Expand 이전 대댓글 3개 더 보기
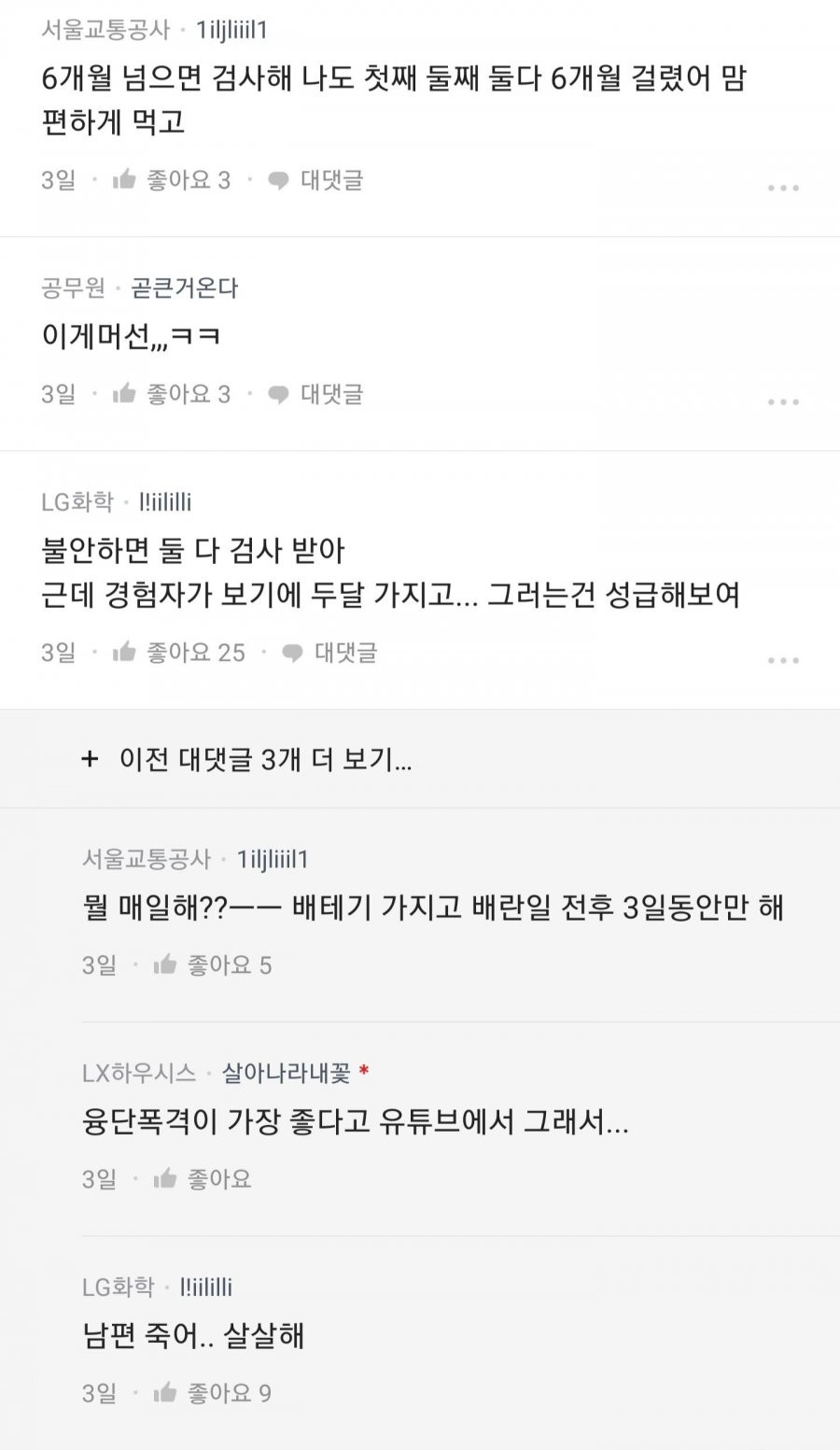Viewport: 840px width, 1450px height. (247, 759)
